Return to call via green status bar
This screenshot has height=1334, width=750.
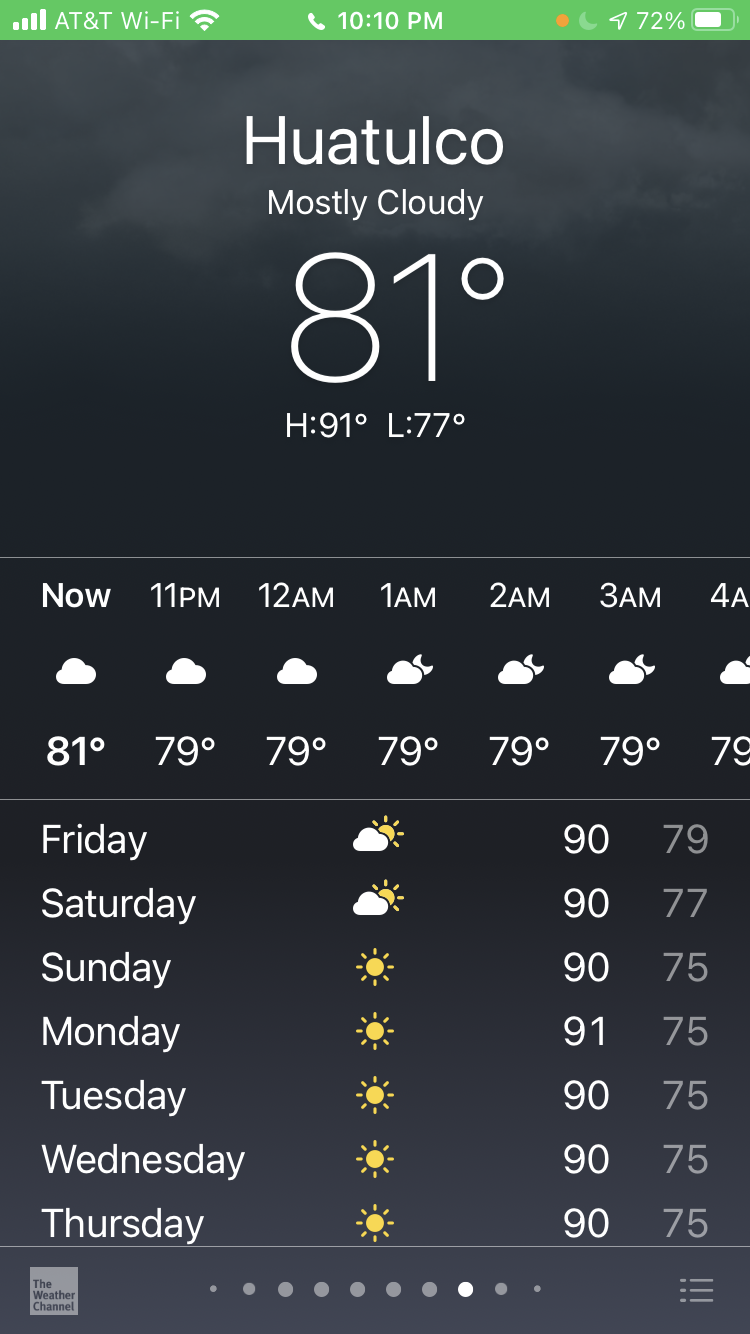tap(375, 20)
